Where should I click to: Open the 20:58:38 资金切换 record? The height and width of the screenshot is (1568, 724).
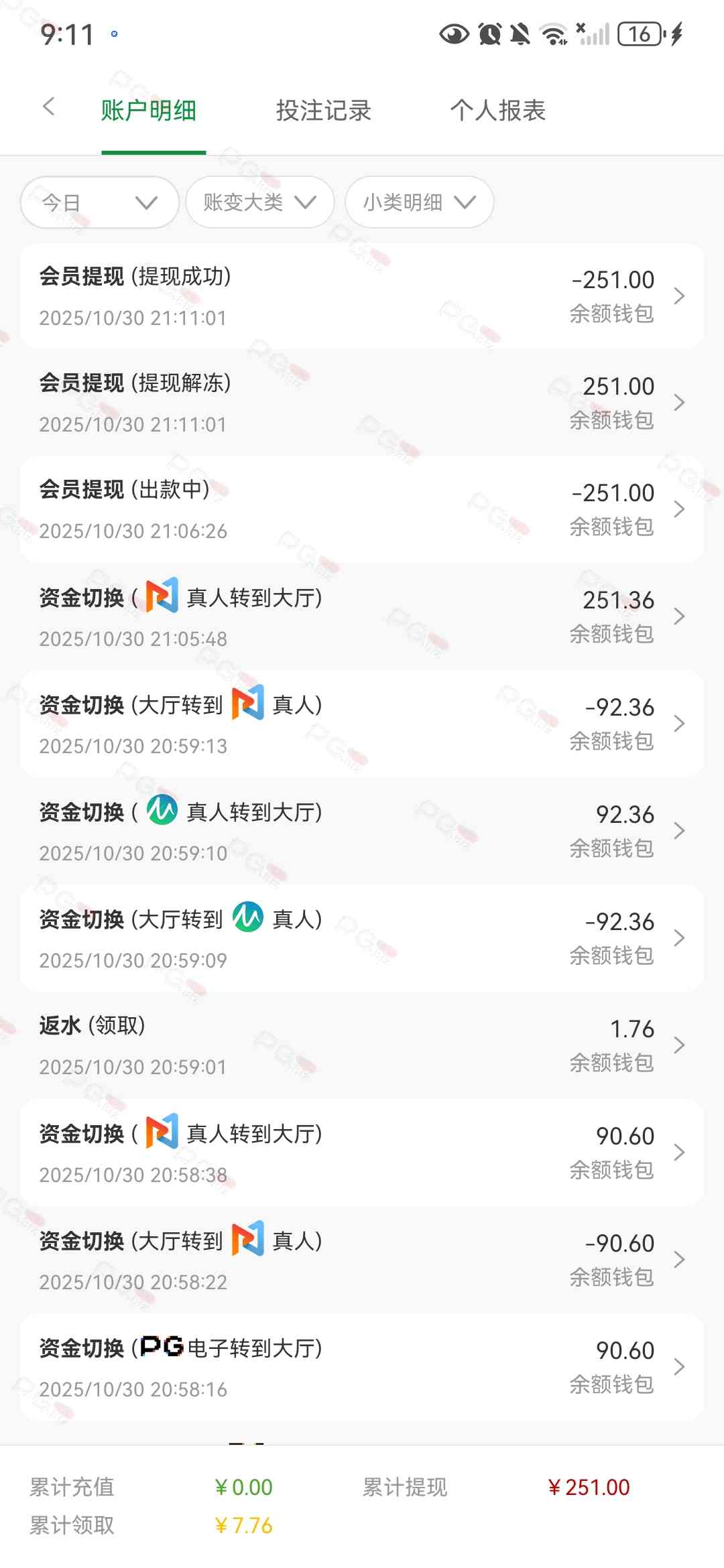tap(362, 1153)
